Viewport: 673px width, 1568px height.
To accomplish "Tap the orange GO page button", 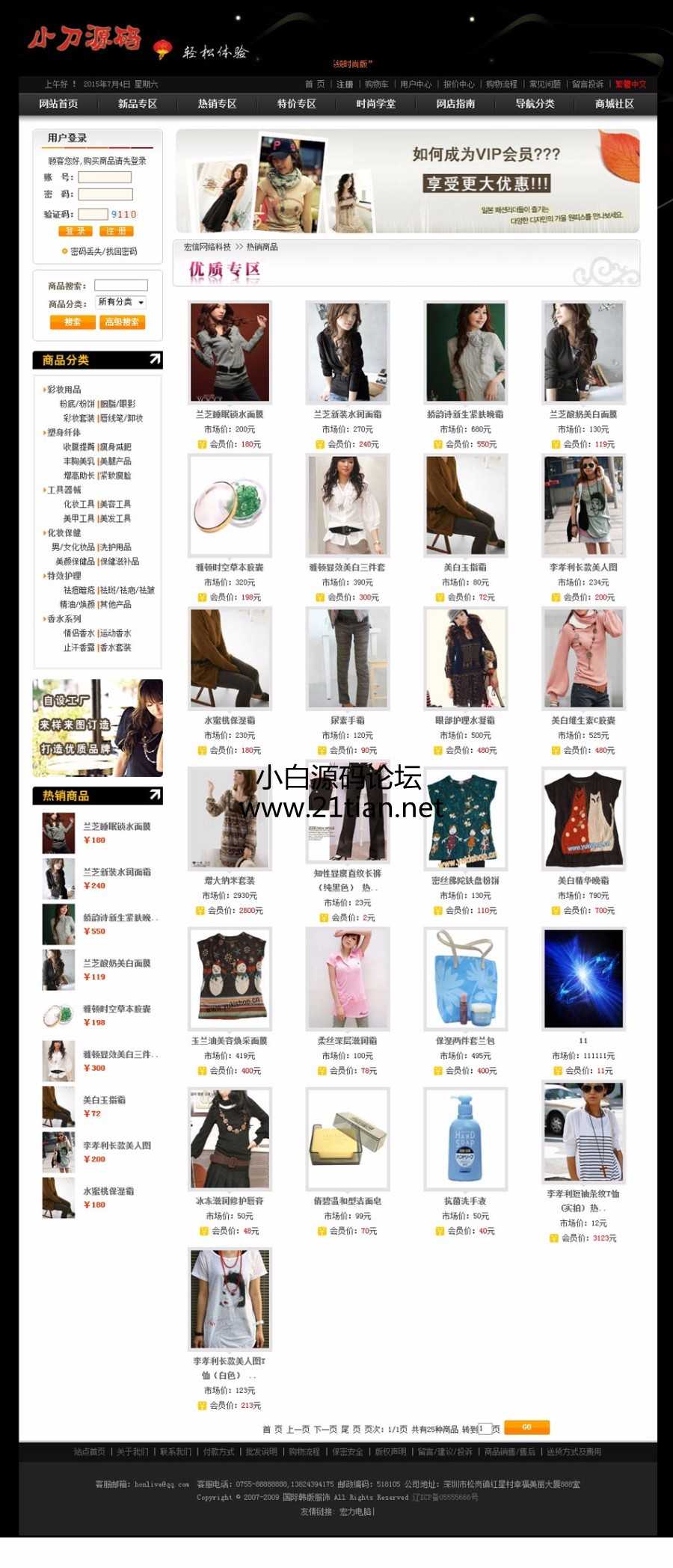I will point(526,1427).
